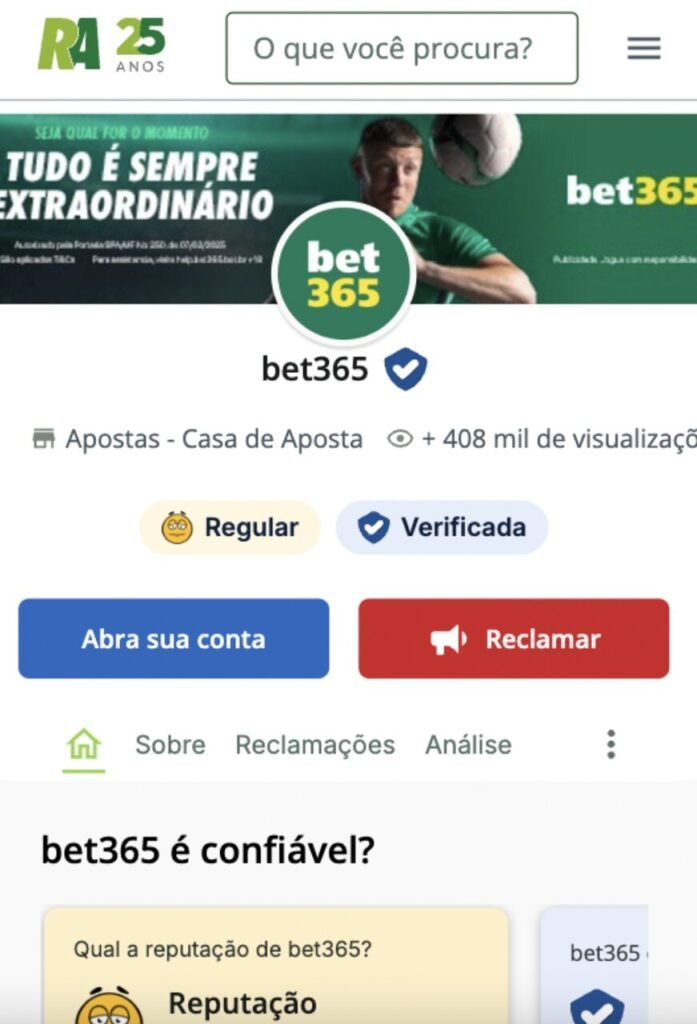Open the Análise tab
Image resolution: width=697 pixels, height=1024 pixels.
pos(468,745)
